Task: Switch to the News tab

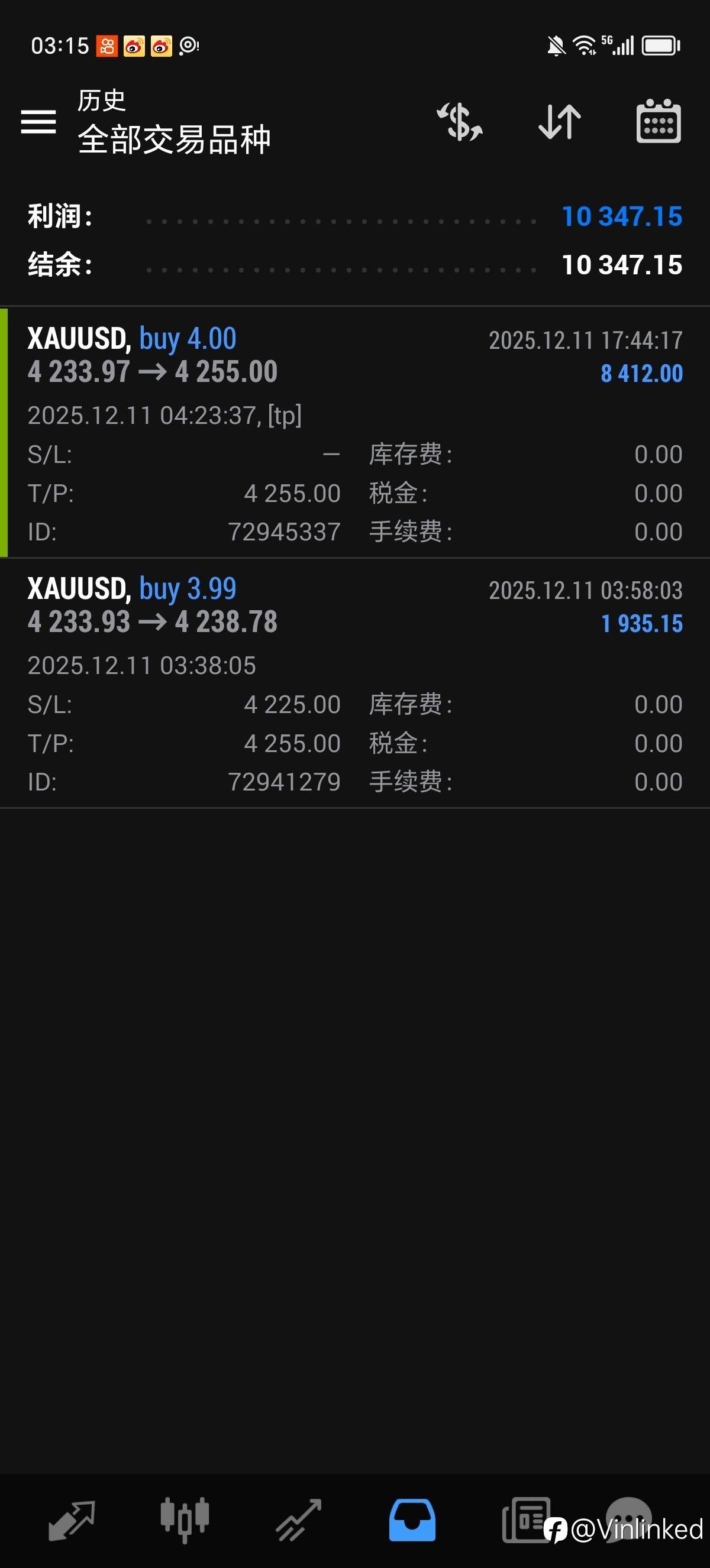Action: point(526,1520)
